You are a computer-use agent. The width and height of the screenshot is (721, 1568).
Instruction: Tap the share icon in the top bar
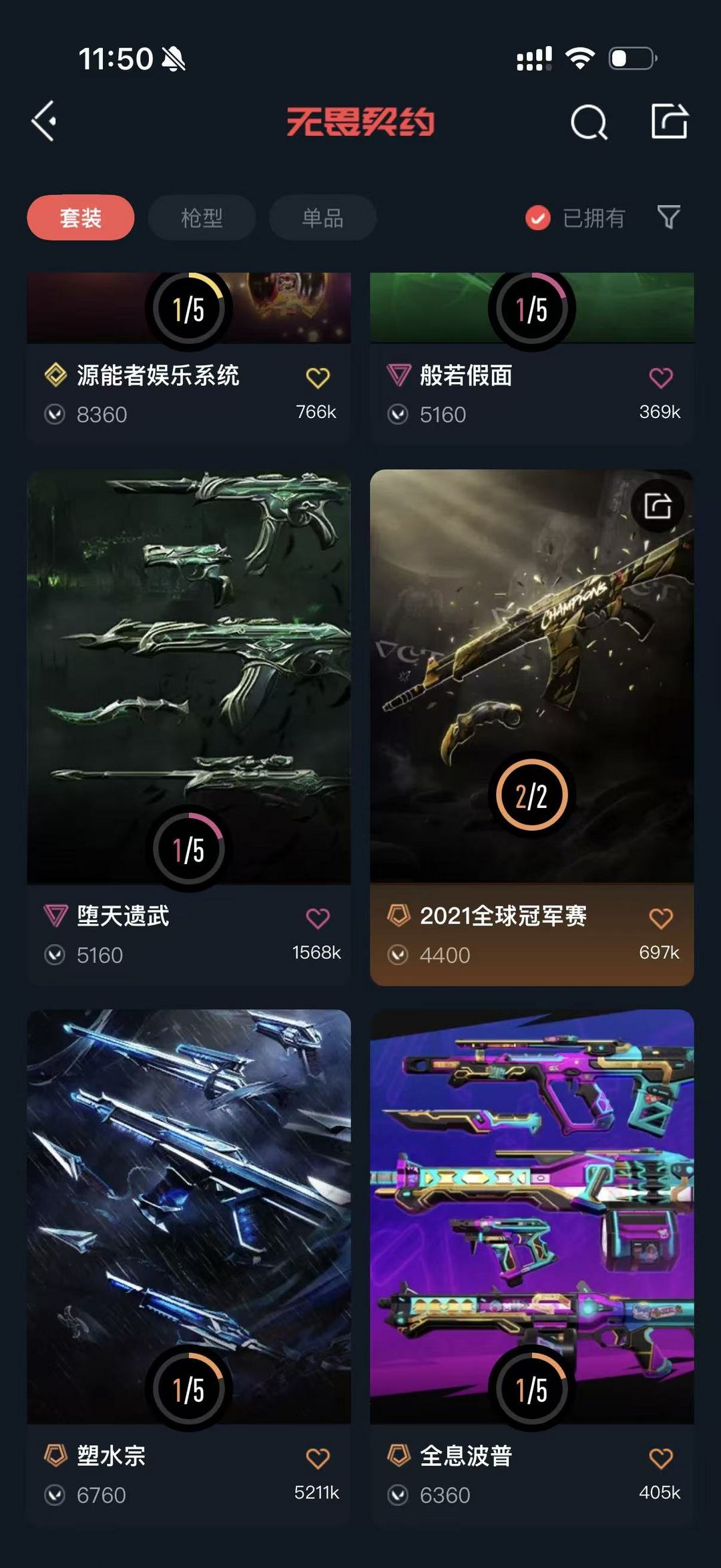670,122
